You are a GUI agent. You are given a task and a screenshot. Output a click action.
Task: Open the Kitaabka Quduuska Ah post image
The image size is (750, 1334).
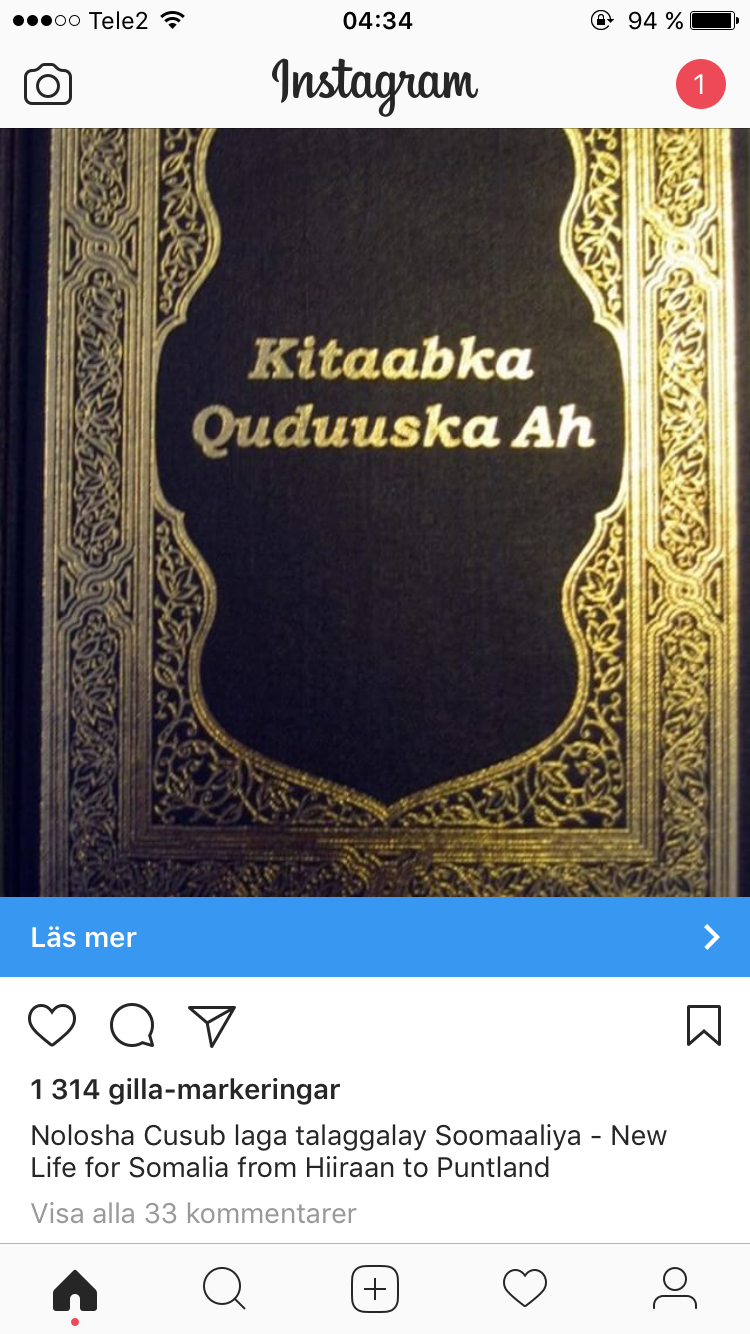[x=375, y=512]
